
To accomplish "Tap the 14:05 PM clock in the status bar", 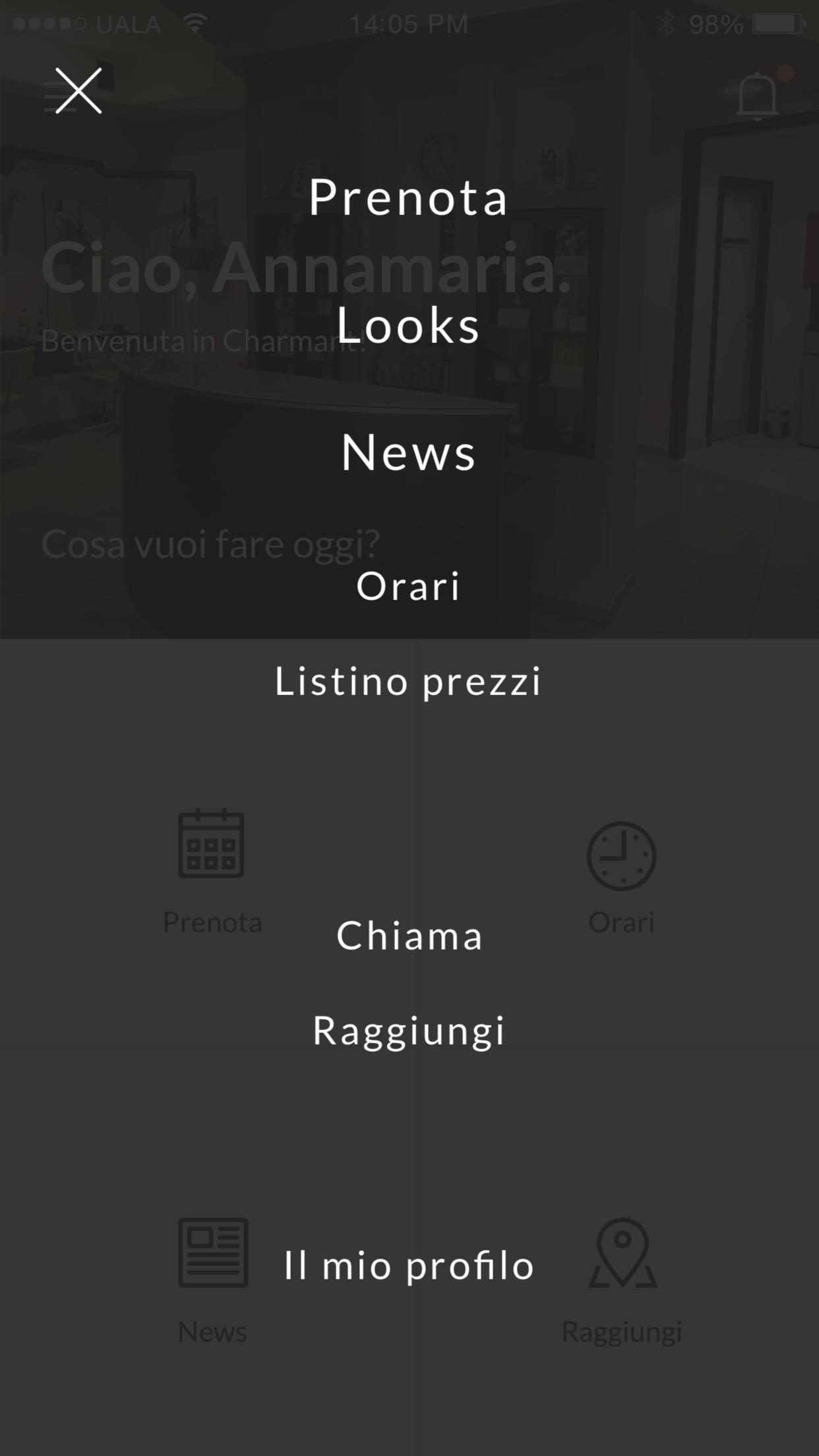I will point(409,23).
